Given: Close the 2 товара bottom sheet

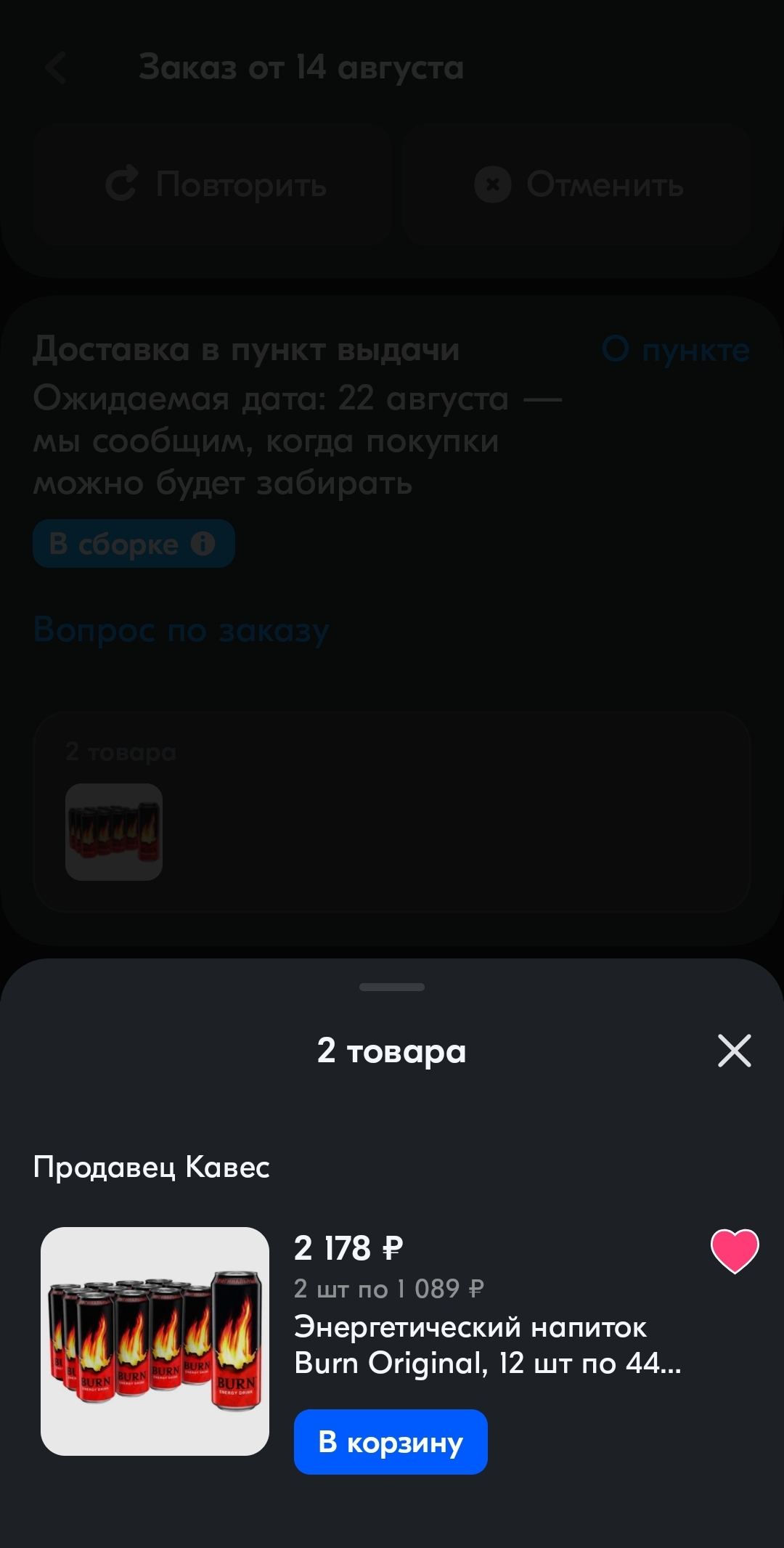Looking at the screenshot, I should [734, 1051].
